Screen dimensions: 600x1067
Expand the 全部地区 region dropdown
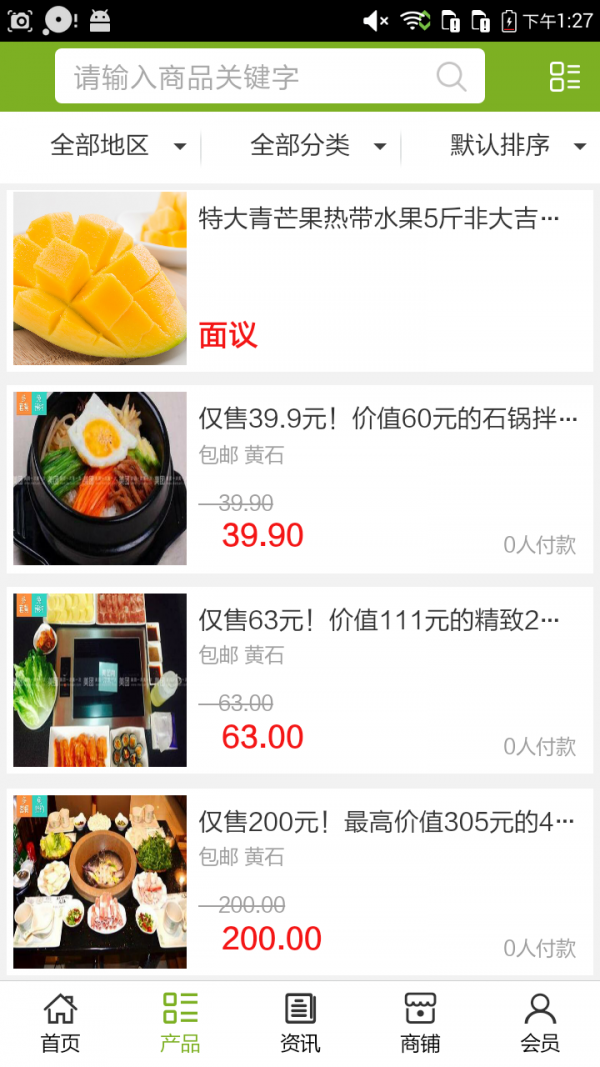click(117, 146)
